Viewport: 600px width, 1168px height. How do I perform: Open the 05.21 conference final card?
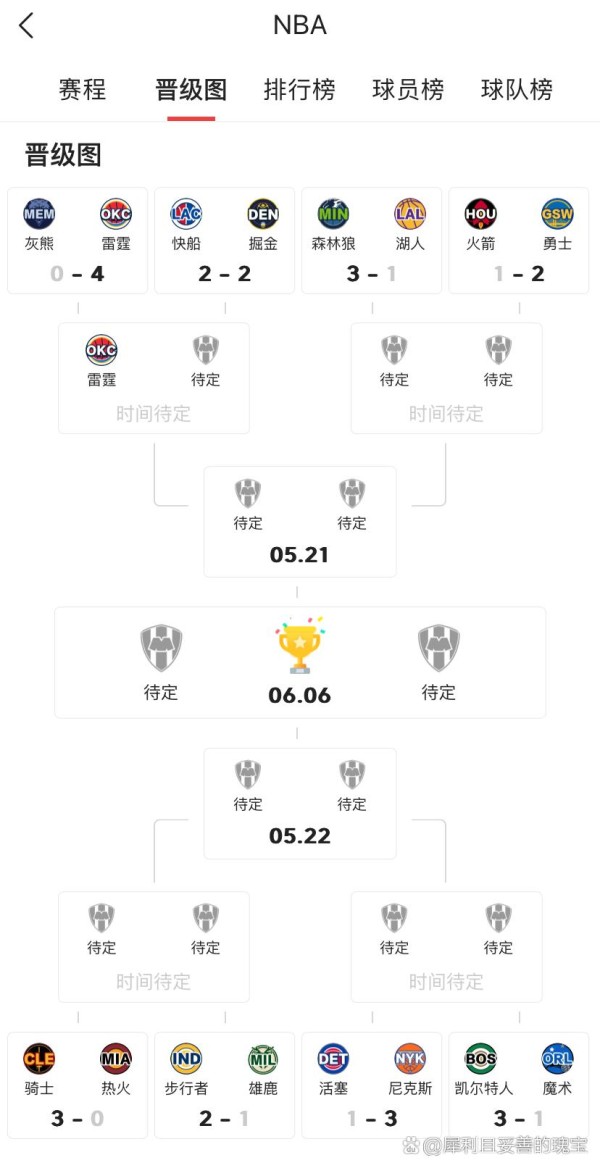pos(300,521)
